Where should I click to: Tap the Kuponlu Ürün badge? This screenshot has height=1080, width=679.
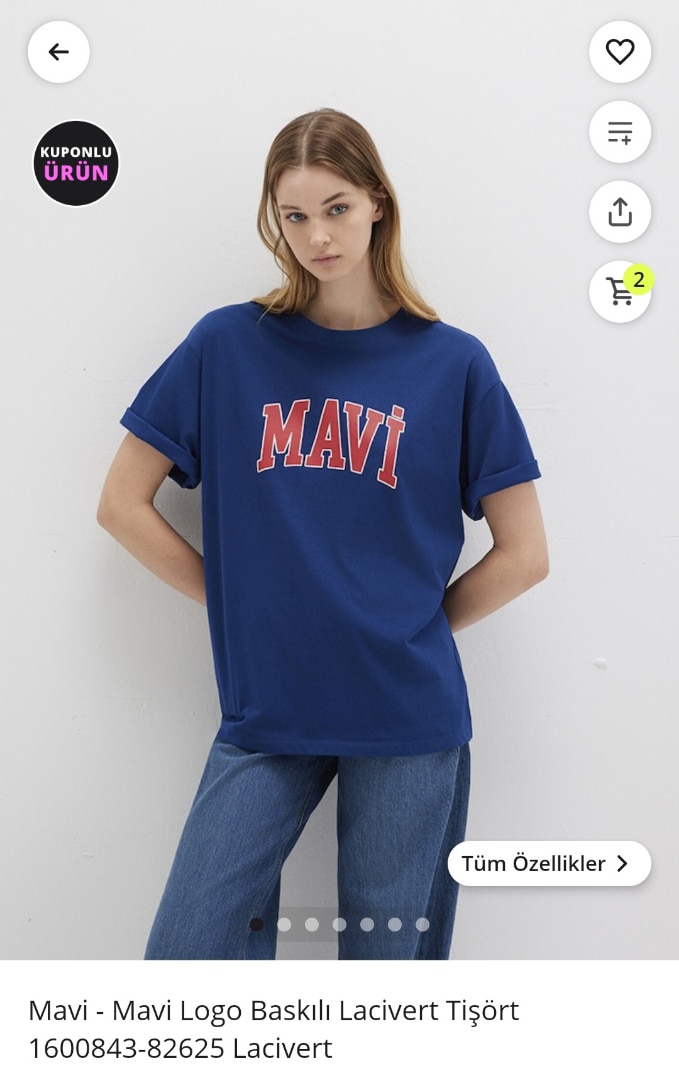click(x=76, y=163)
